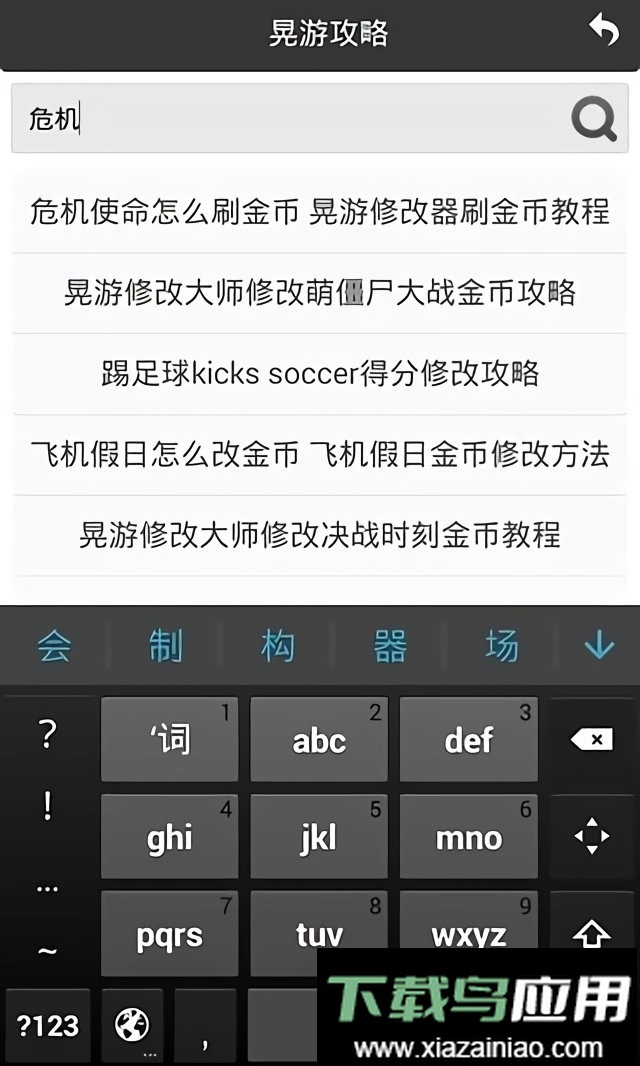Tap the back arrow in the title bar

pos(603,31)
